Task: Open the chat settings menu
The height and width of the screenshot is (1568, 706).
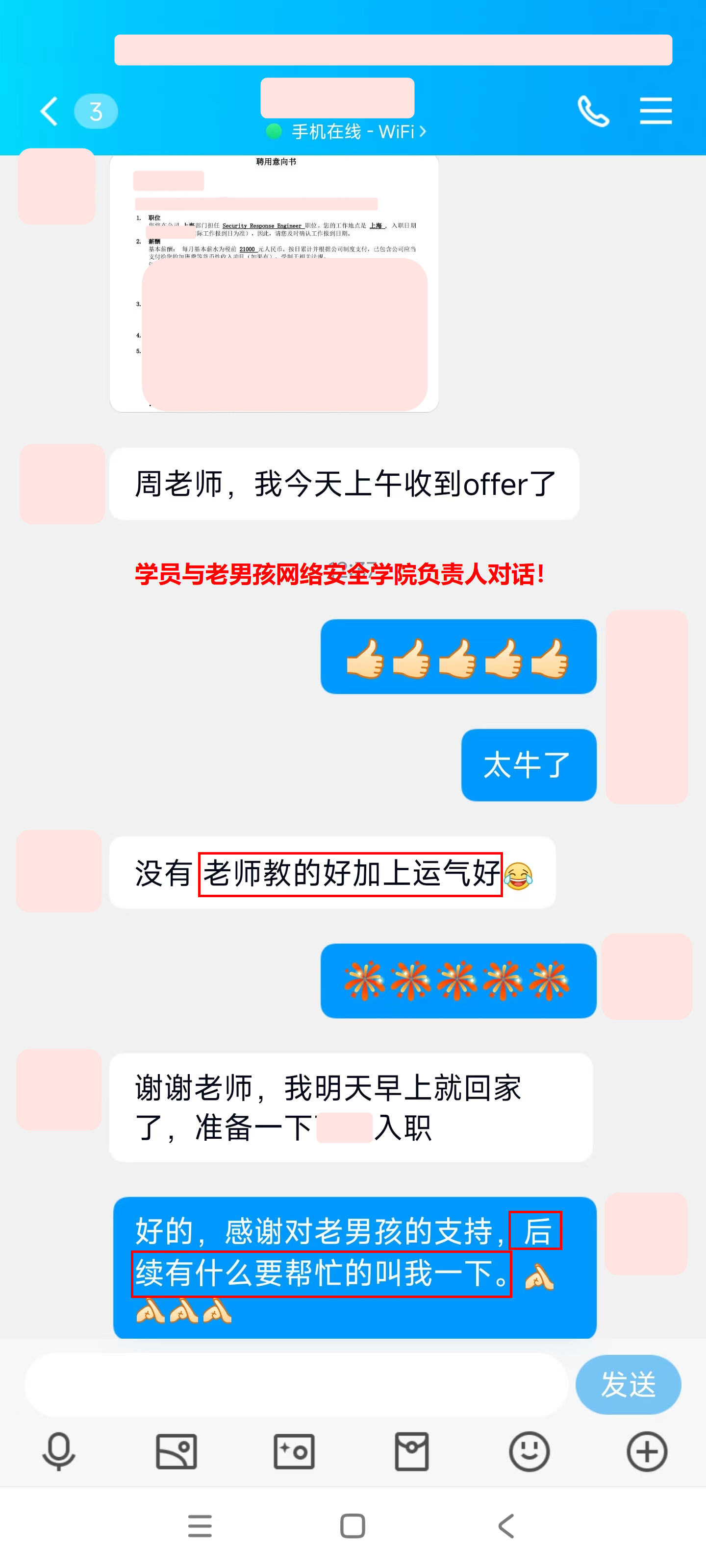Action: 656,111
